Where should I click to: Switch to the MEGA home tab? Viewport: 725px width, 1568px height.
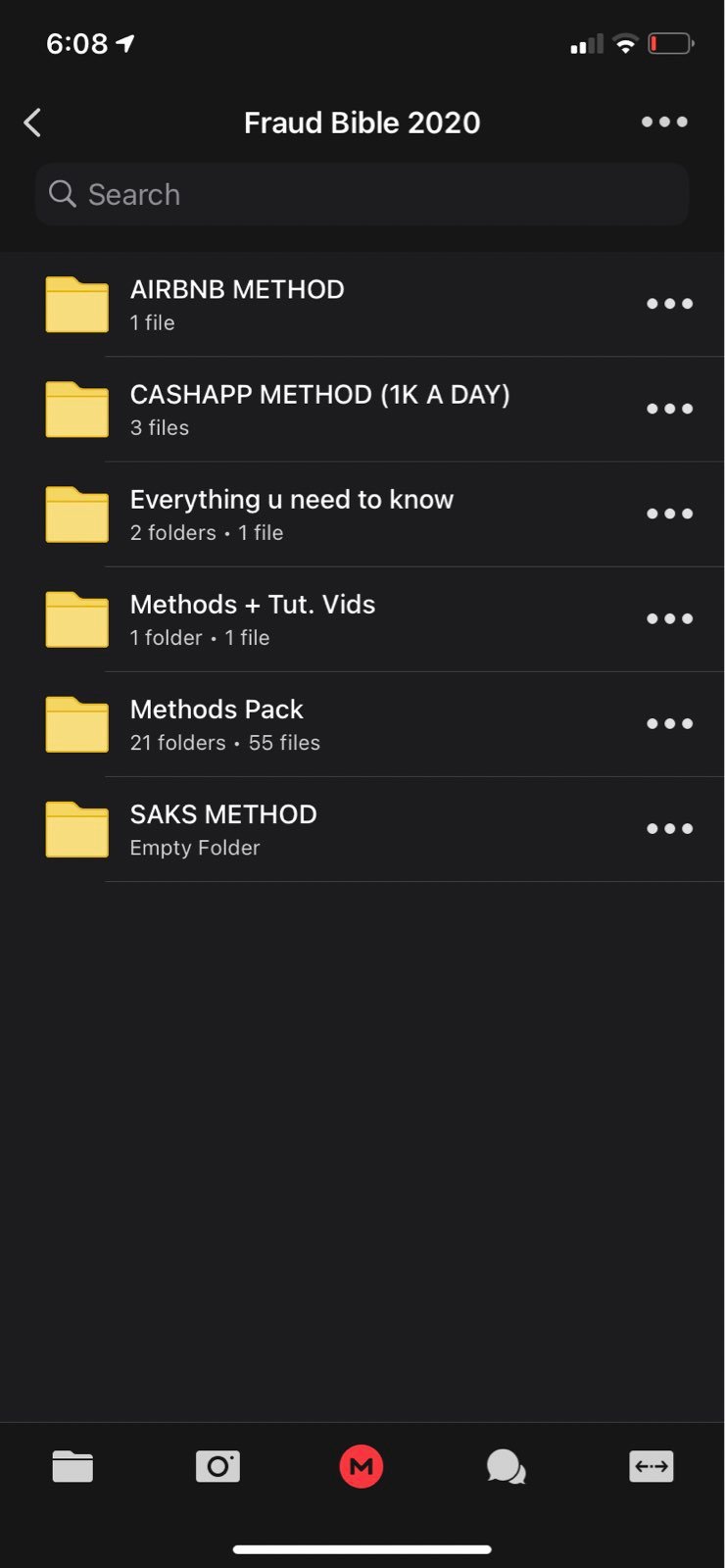pos(362,1466)
